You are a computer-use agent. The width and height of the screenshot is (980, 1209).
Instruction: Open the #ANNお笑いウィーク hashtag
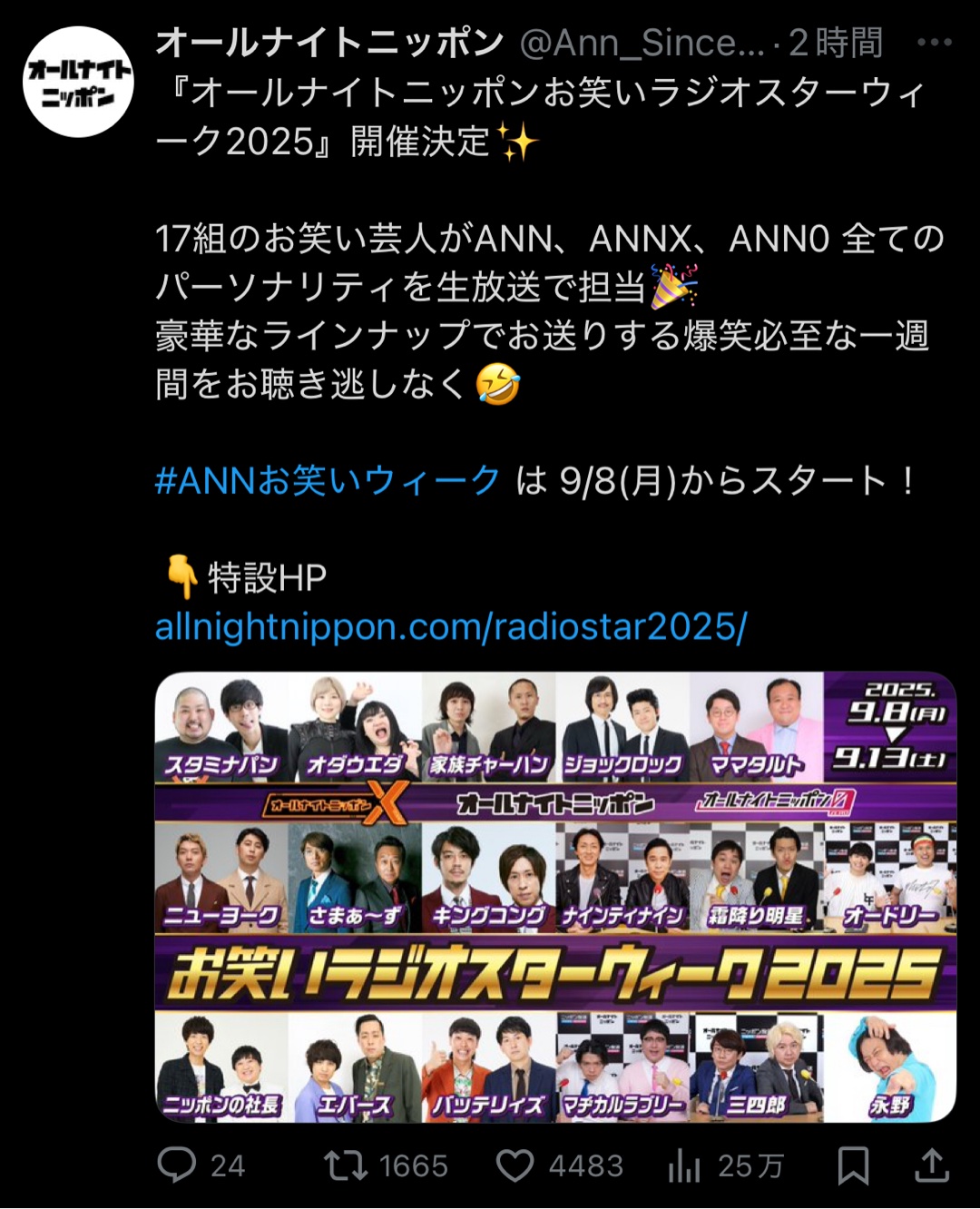(328, 480)
